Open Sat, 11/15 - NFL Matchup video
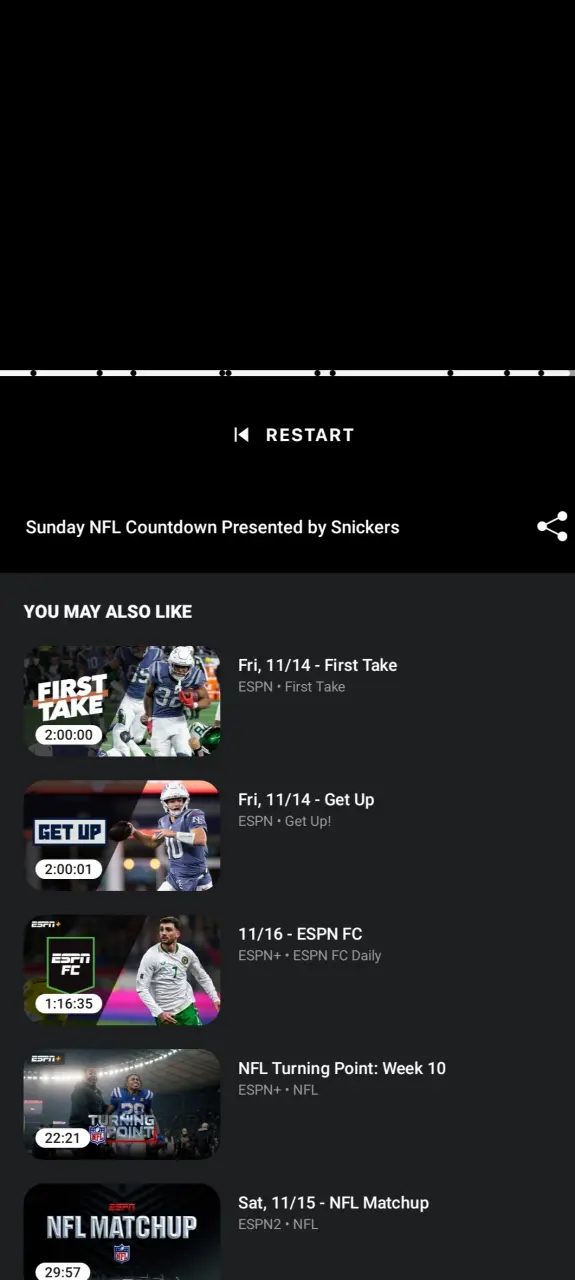 tap(287, 1232)
